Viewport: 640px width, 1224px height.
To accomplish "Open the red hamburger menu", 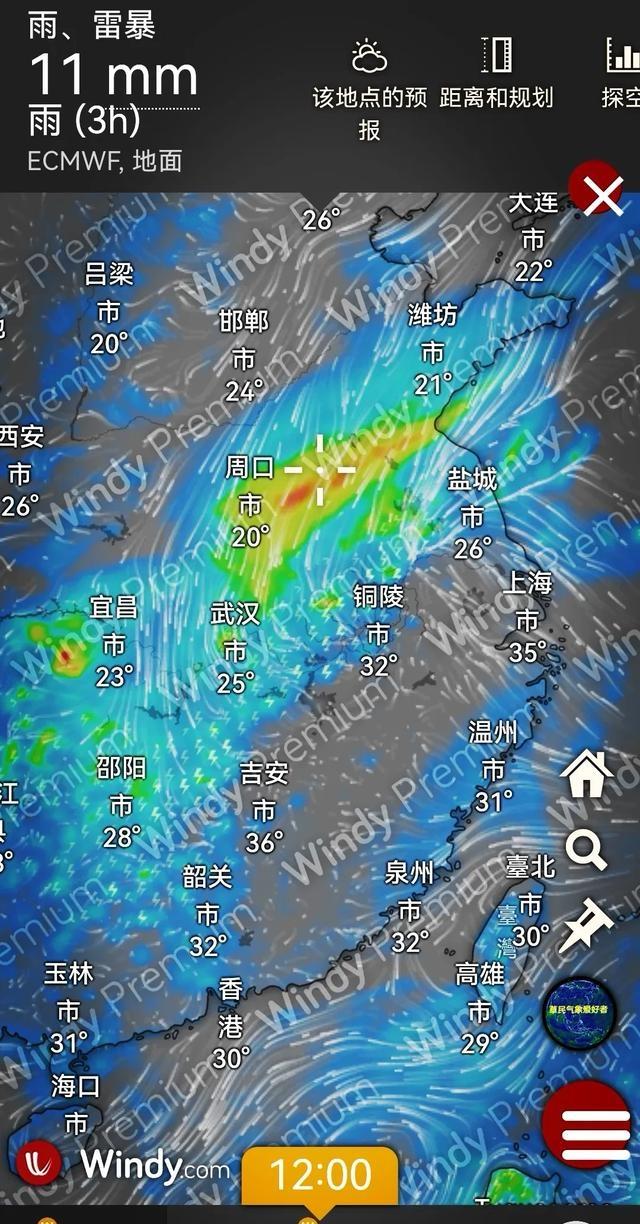I will point(588,1125).
